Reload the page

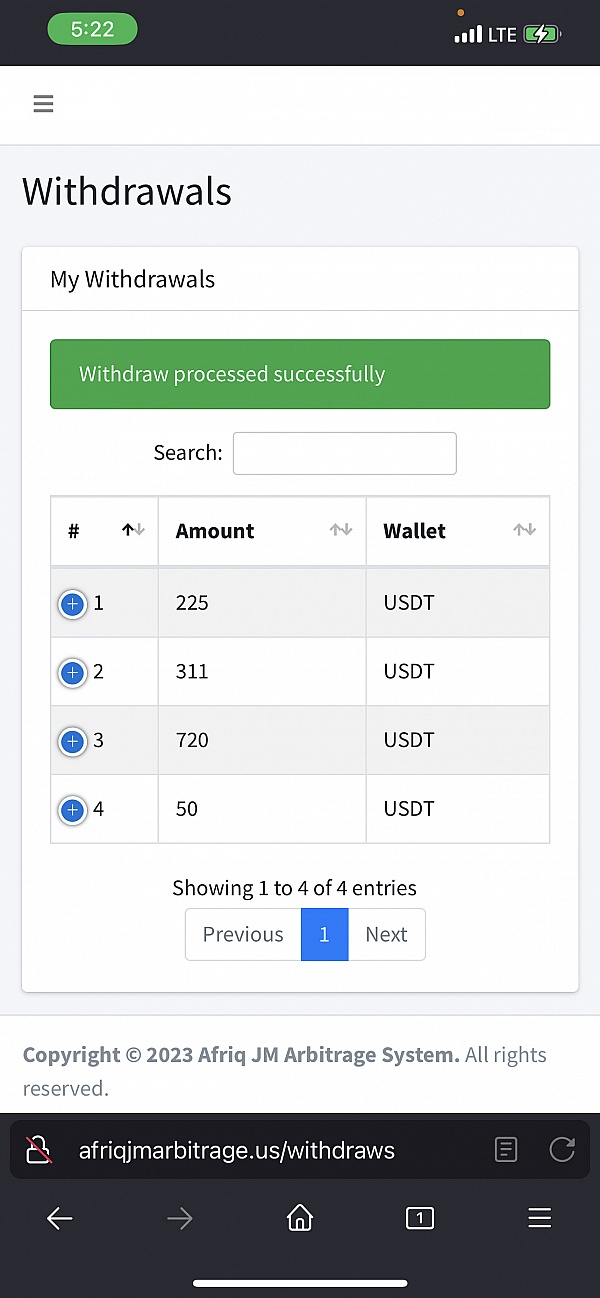pyautogui.click(x=562, y=1150)
